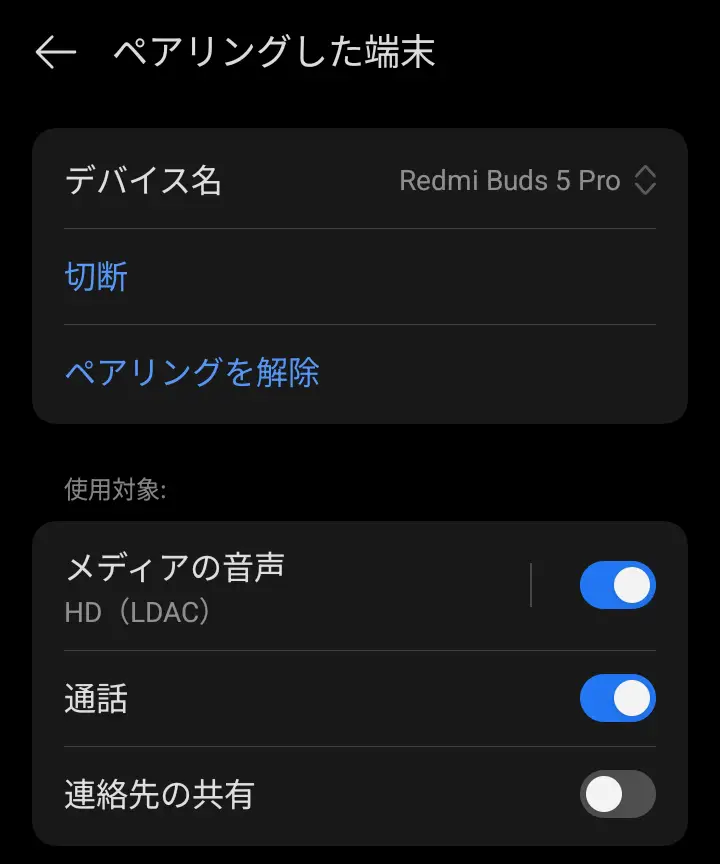720x864 pixels.
Task: Turn off the 通話 switch
Action: point(617,698)
